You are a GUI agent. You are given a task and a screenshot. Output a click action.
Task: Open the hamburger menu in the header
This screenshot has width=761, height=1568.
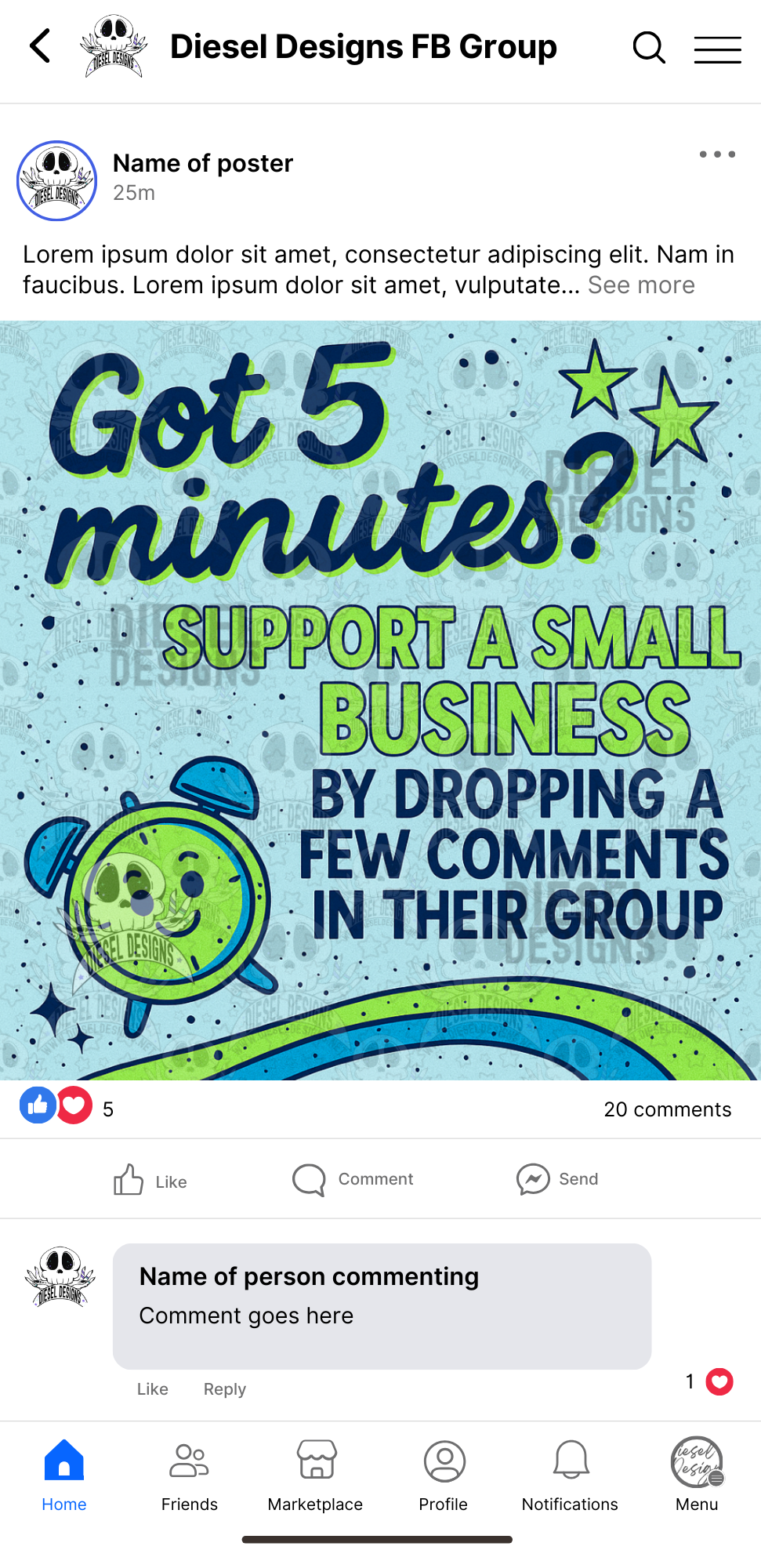click(x=717, y=49)
